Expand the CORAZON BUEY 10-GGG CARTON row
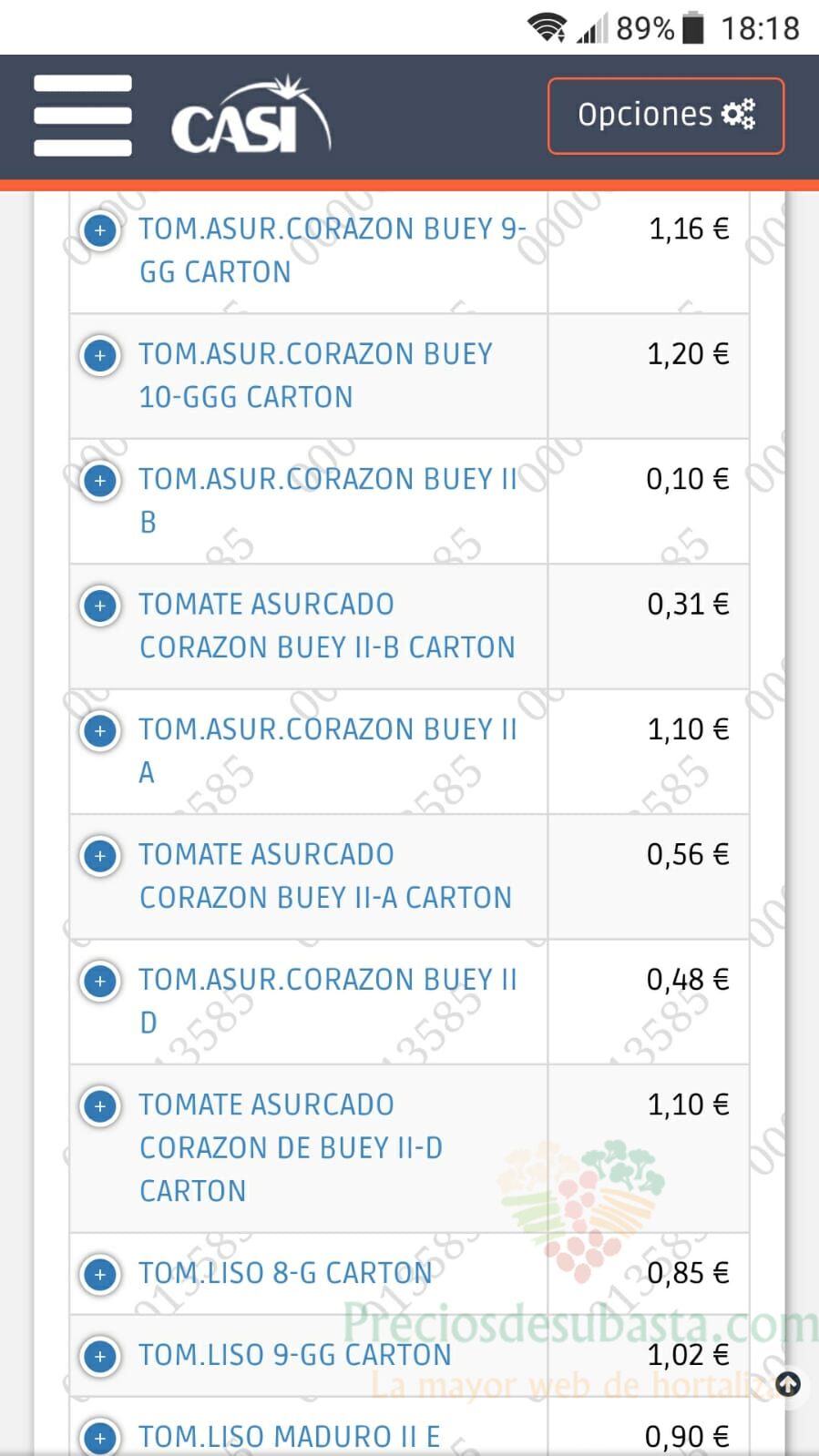This screenshot has height=1456, width=819. click(100, 355)
